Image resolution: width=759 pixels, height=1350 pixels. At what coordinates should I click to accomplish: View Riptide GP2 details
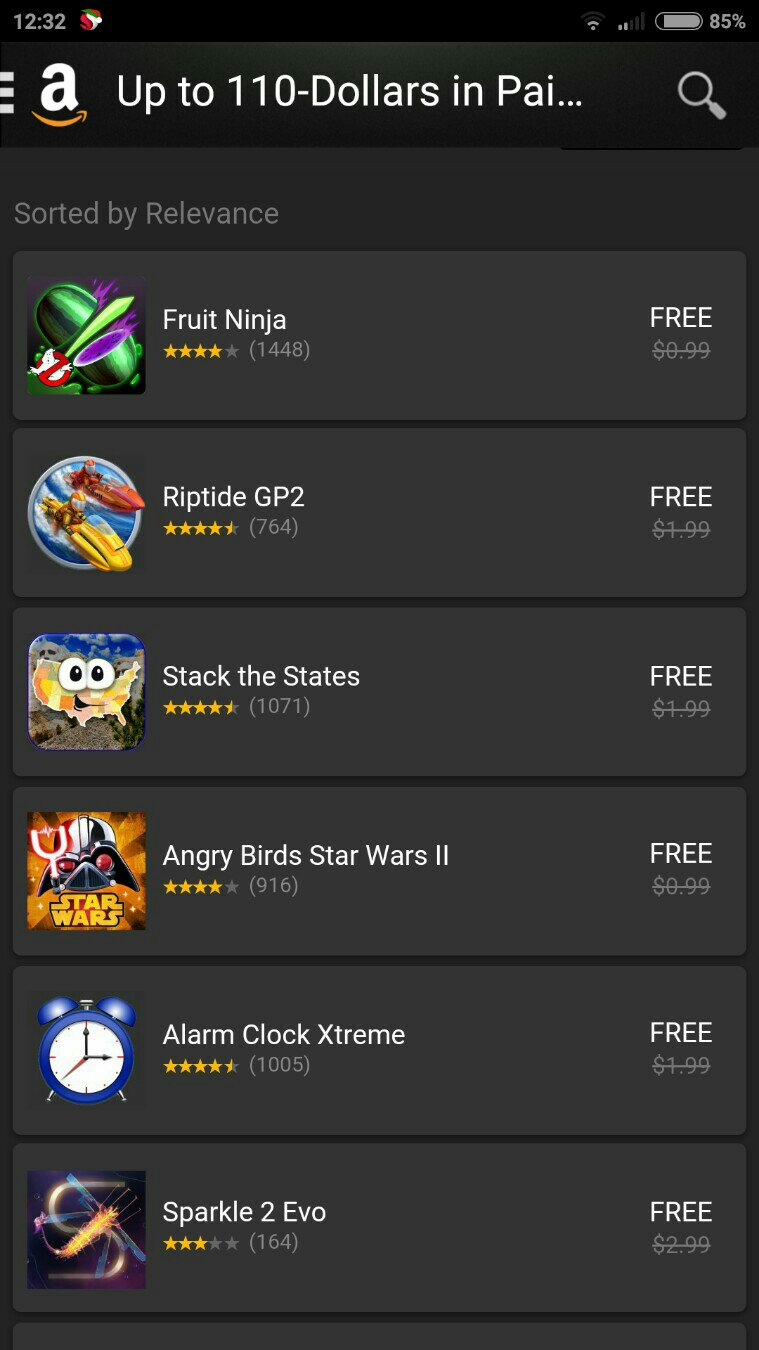pyautogui.click(x=379, y=513)
